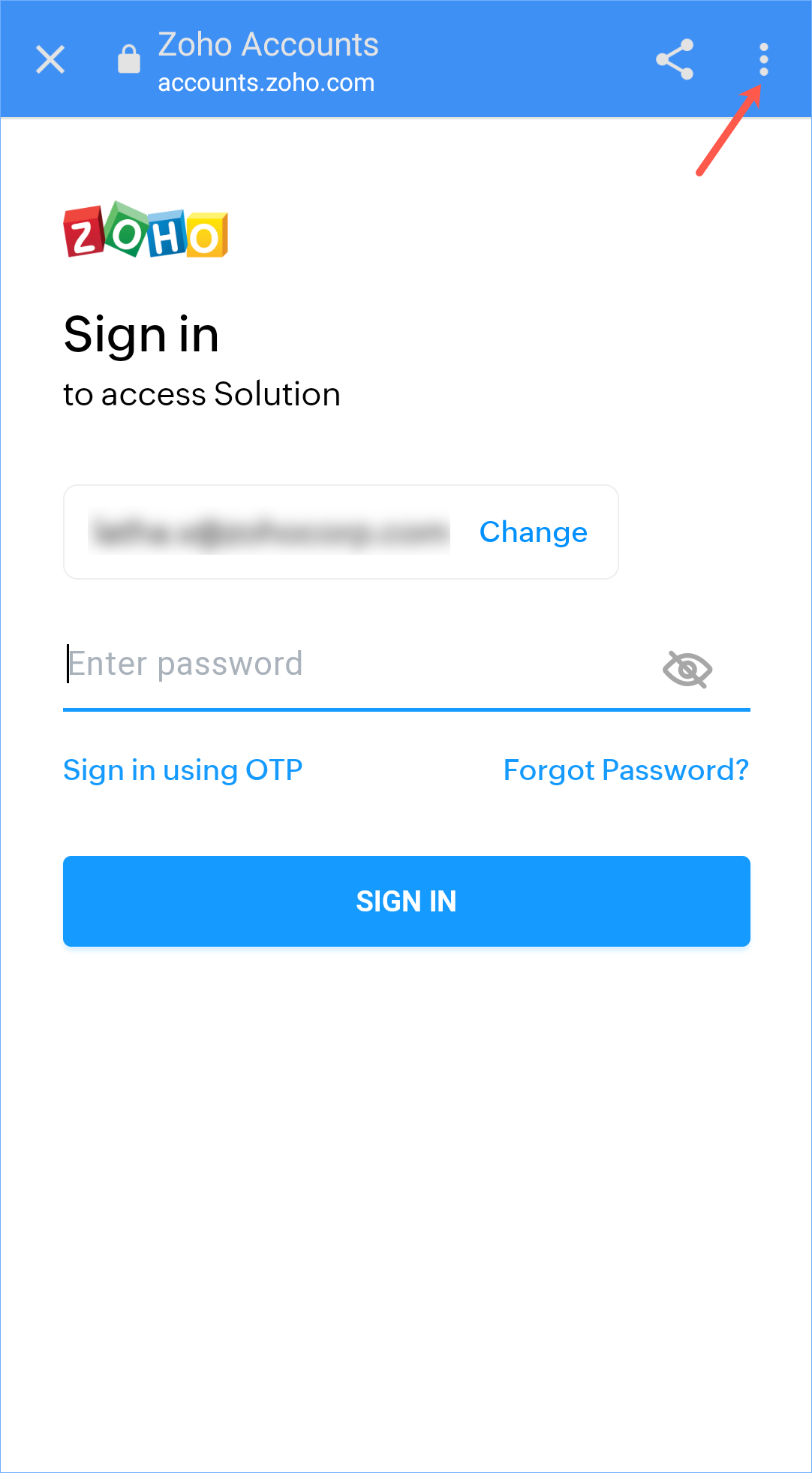Share this page
The image size is (812, 1473).
675,59
